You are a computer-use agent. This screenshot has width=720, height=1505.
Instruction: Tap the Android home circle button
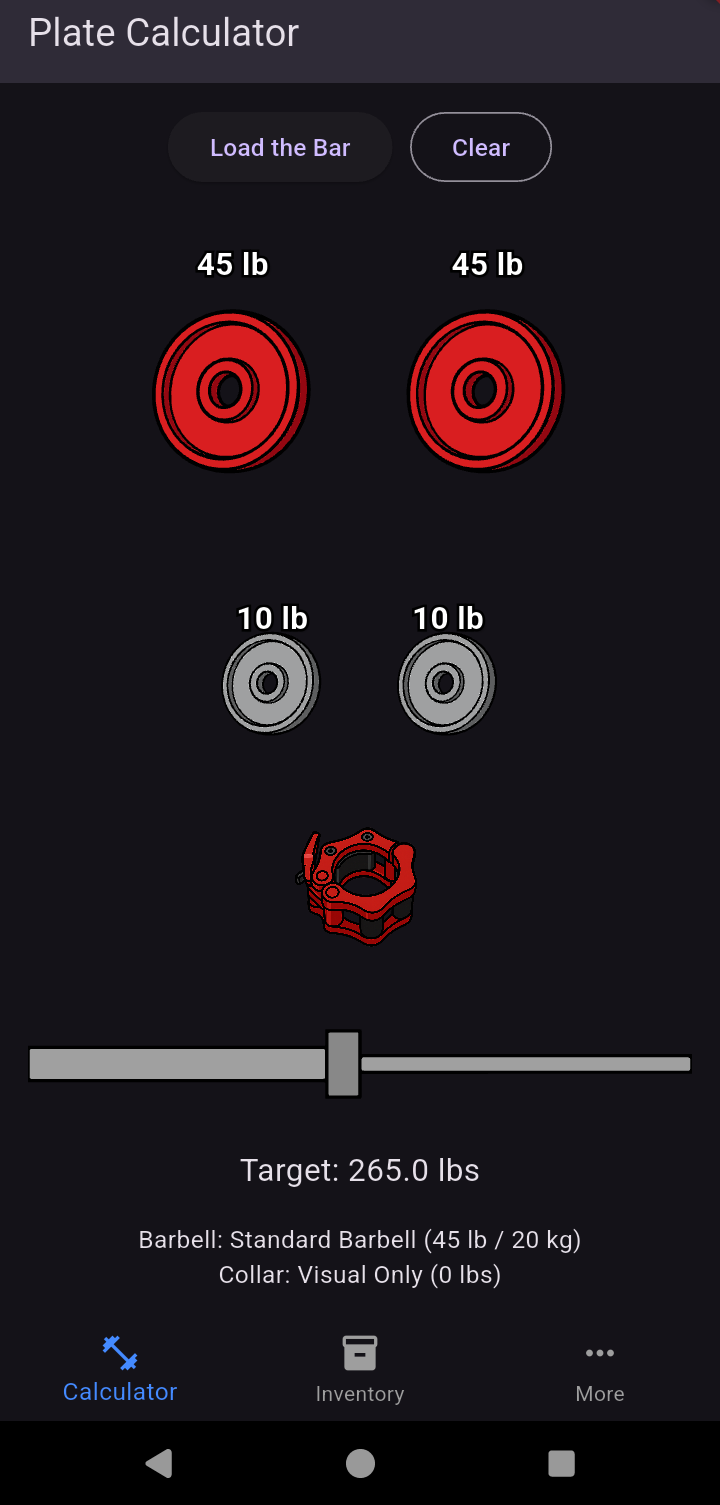click(360, 1462)
